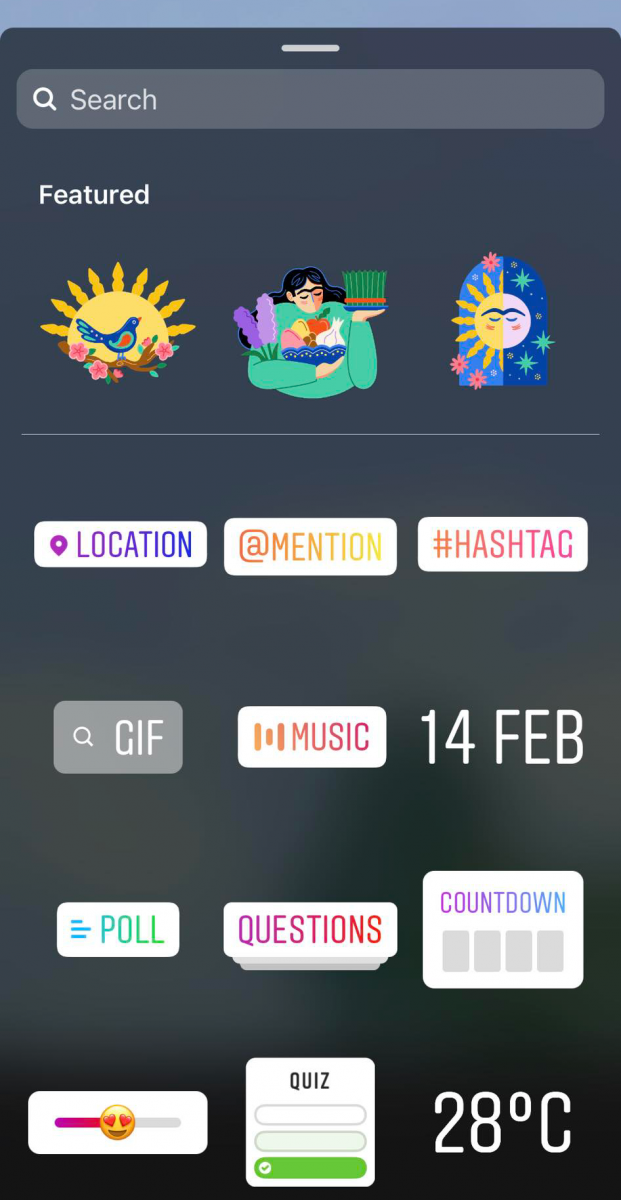Select the featured bird and sun sticker
This screenshot has width=621, height=1200.
(117, 324)
